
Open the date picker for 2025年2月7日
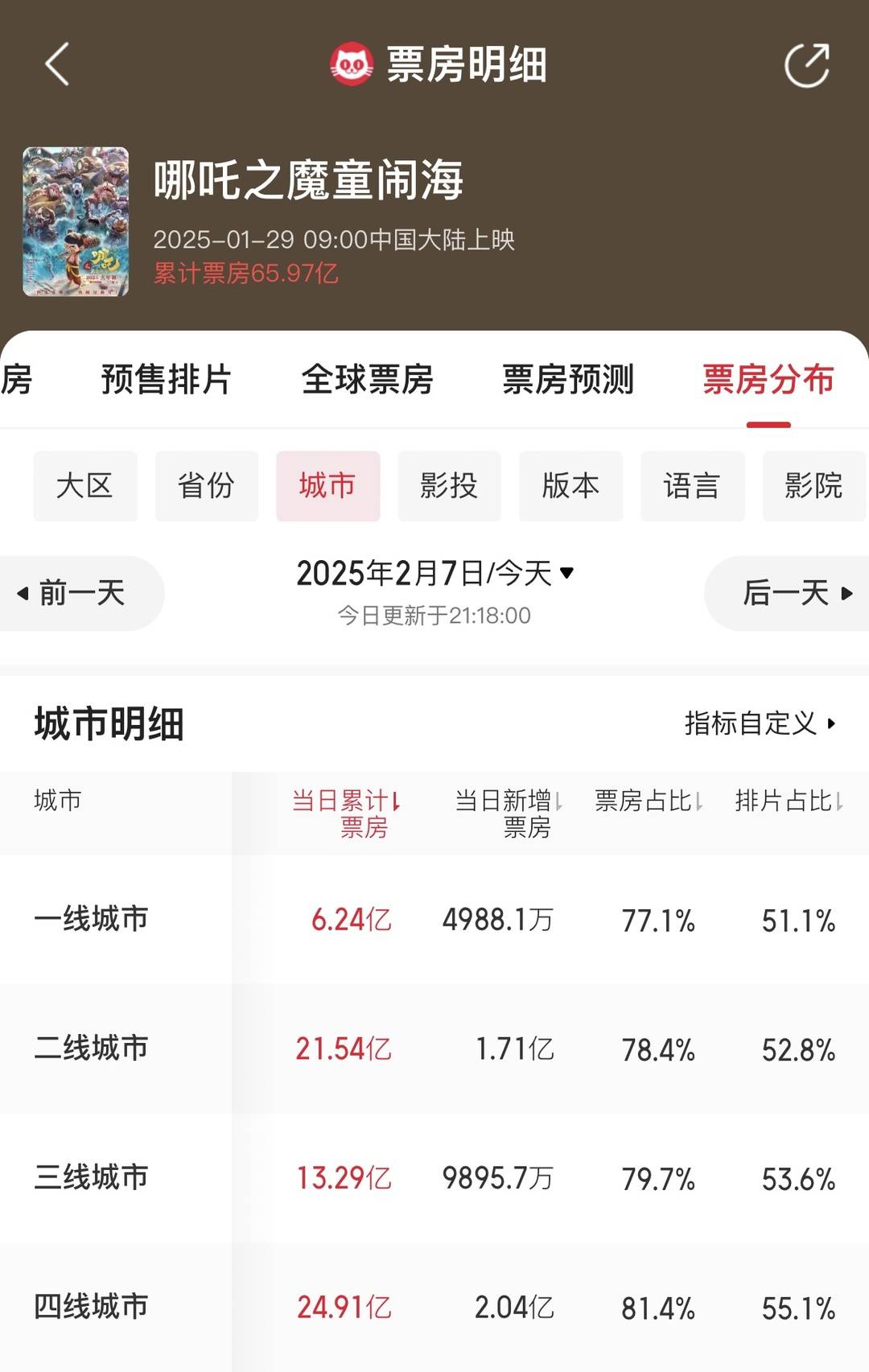click(434, 574)
